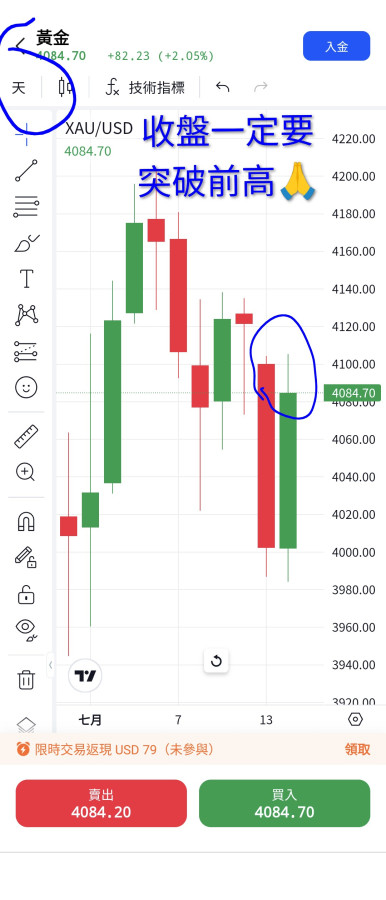Open the emoji sticker tool
Screen dimensions: 386x900
pyautogui.click(x=26, y=387)
